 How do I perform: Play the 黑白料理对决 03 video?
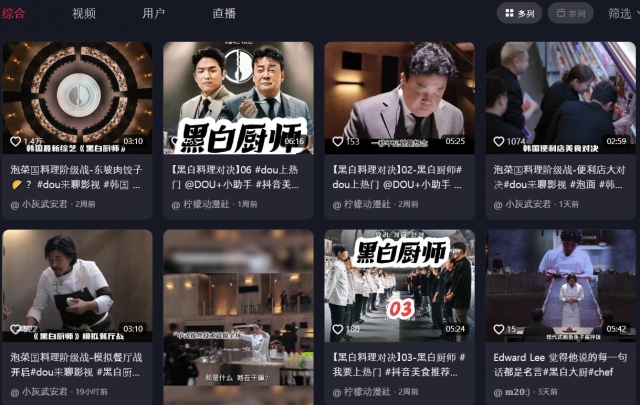pyautogui.click(x=399, y=285)
